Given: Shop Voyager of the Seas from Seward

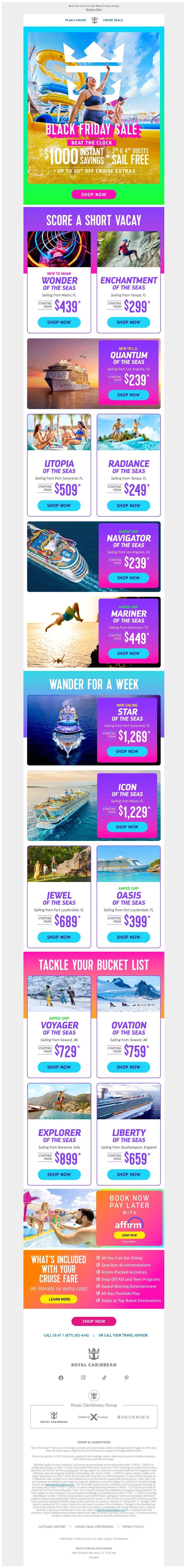Looking at the screenshot, I should [x=59, y=1067].
